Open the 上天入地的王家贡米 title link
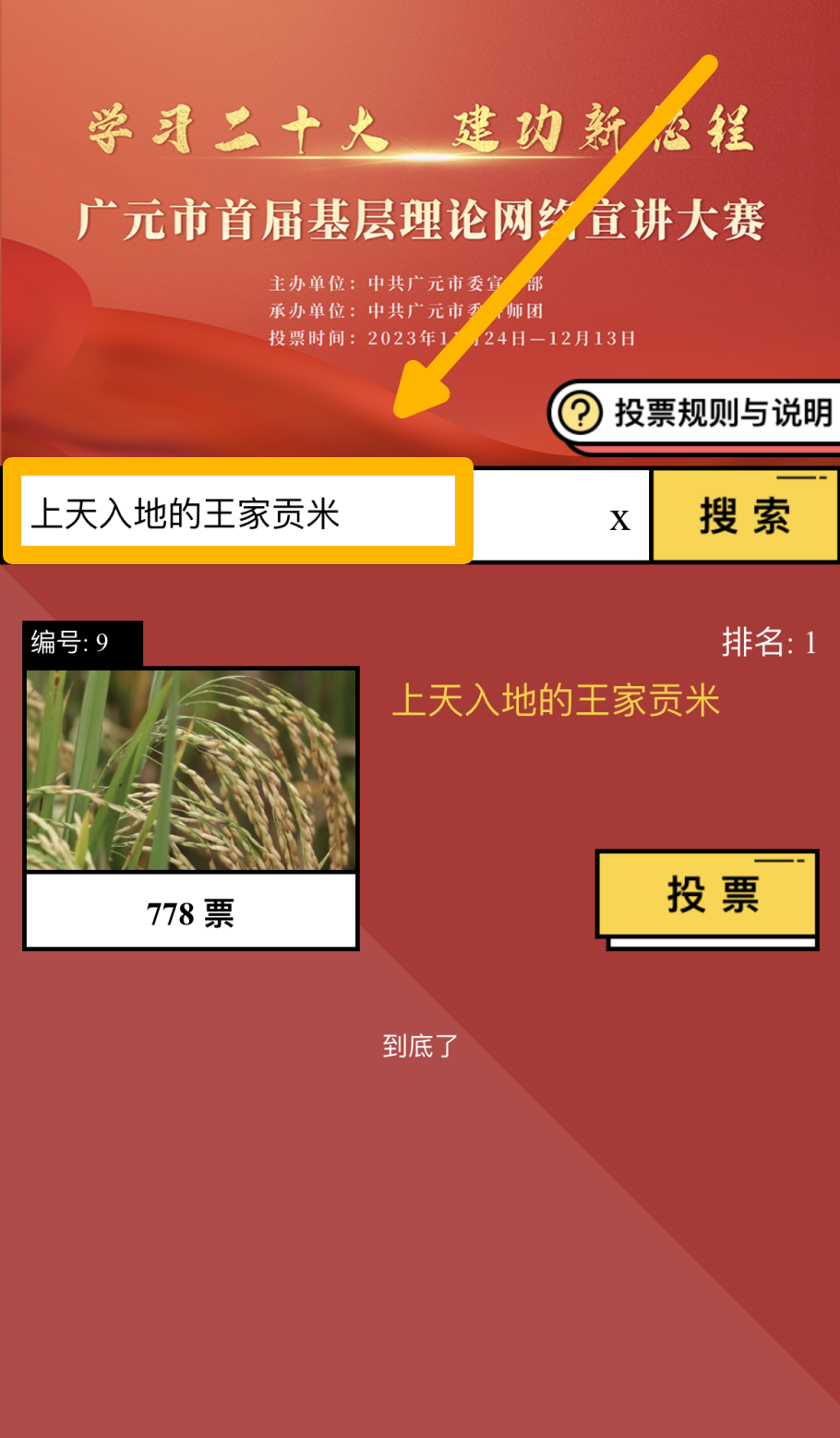The height and width of the screenshot is (1438, 840). (x=555, y=702)
